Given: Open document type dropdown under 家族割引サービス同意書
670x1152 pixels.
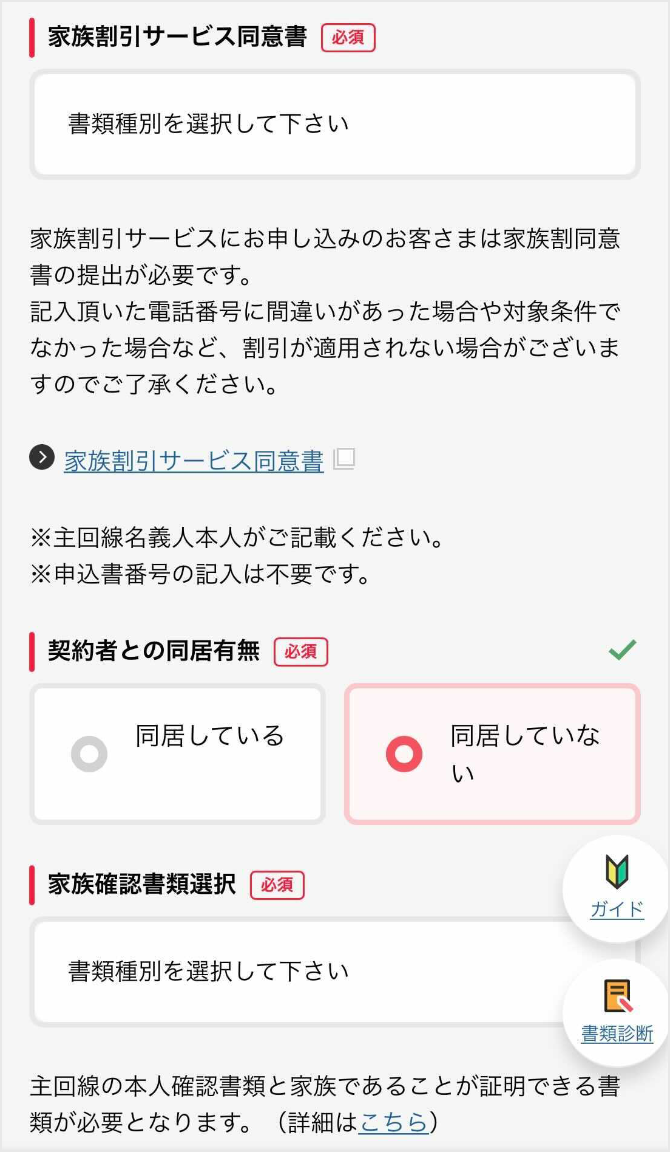Looking at the screenshot, I should click(334, 125).
